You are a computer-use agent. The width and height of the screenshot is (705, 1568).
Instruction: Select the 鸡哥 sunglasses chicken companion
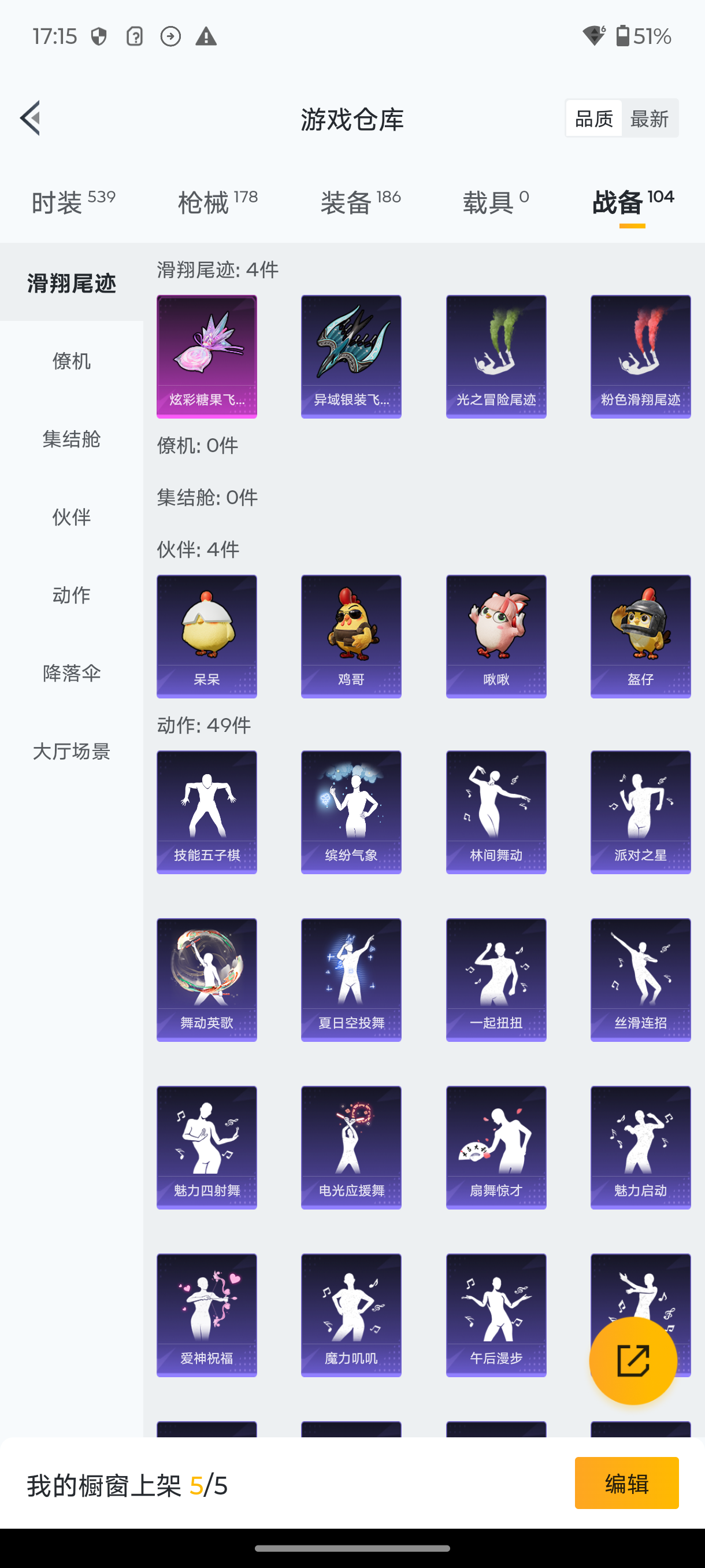pos(351,635)
